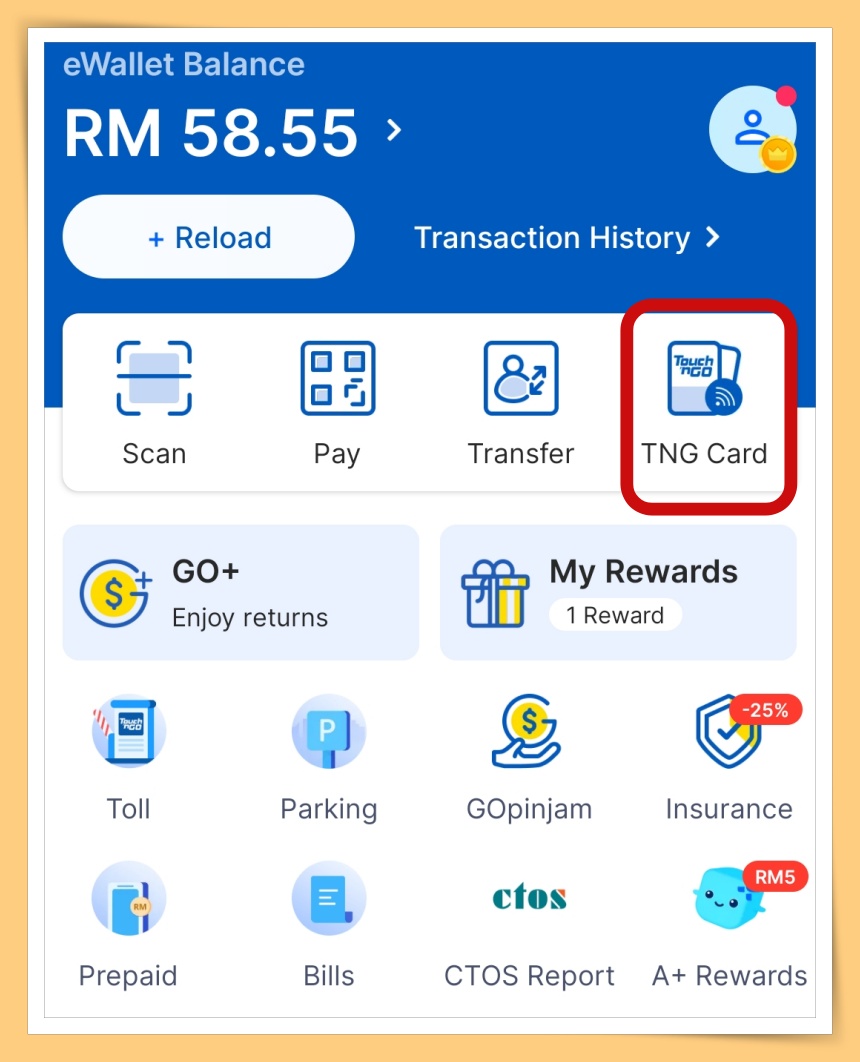View your 1 Reward
Image resolution: width=860 pixels, height=1062 pixels.
coord(616,615)
